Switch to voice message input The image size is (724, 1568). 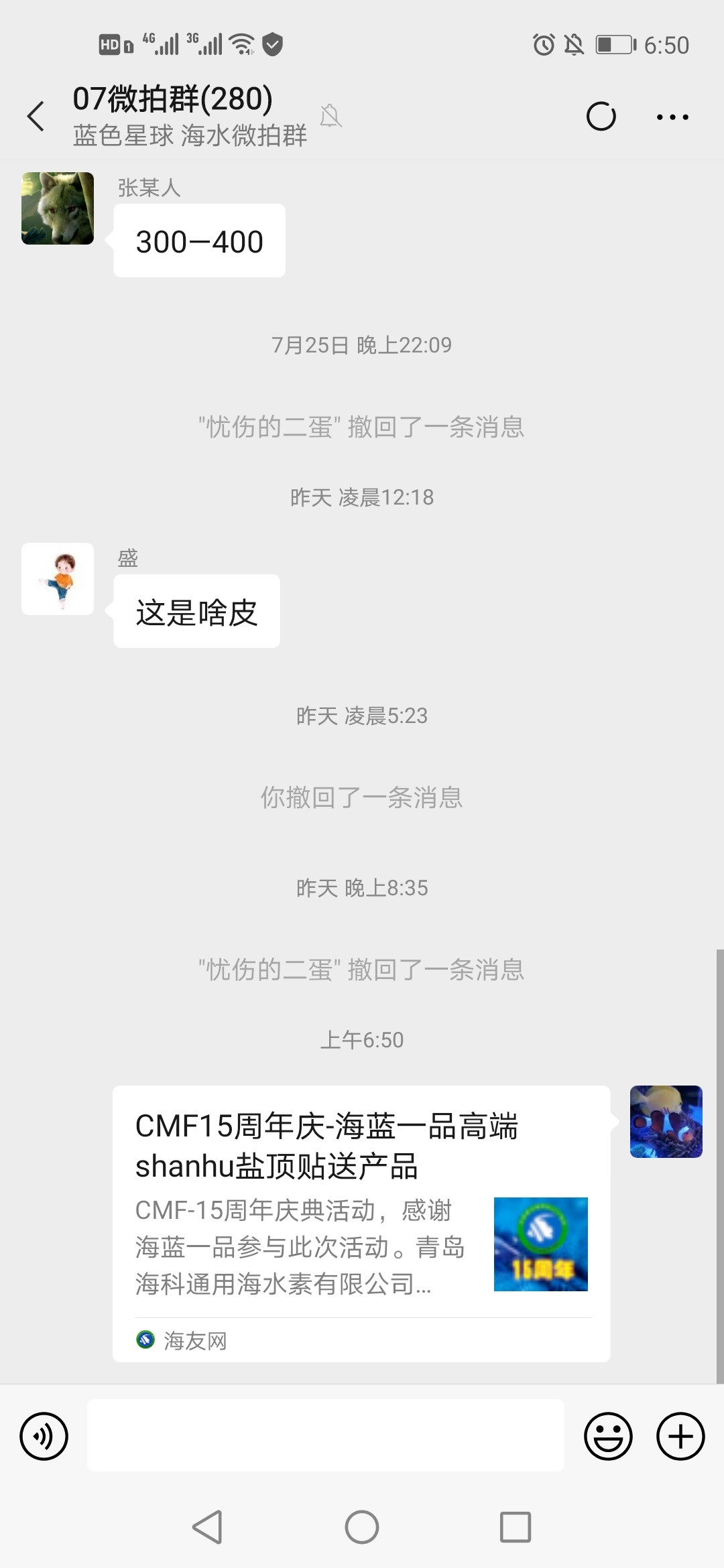point(44,1436)
